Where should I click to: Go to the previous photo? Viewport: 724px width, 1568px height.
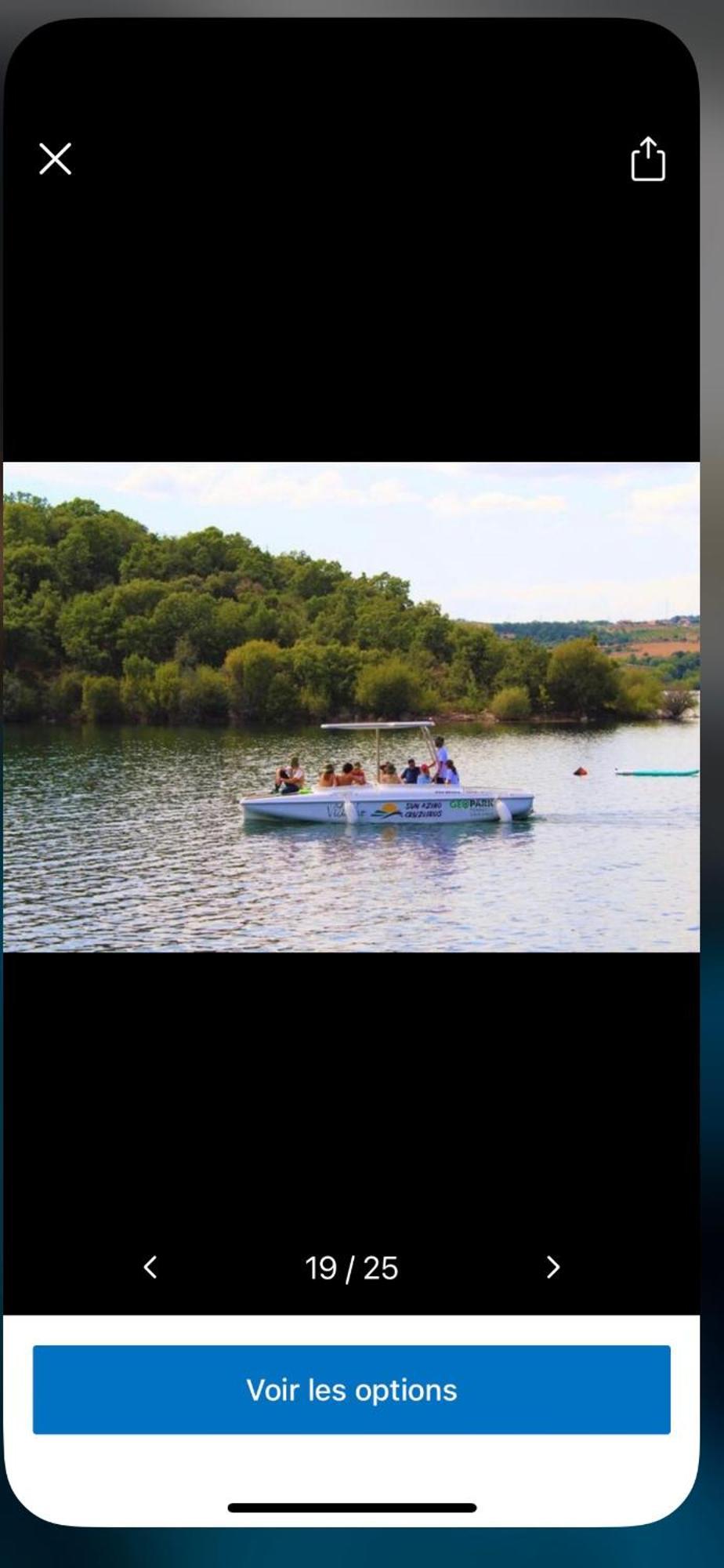coord(150,1268)
